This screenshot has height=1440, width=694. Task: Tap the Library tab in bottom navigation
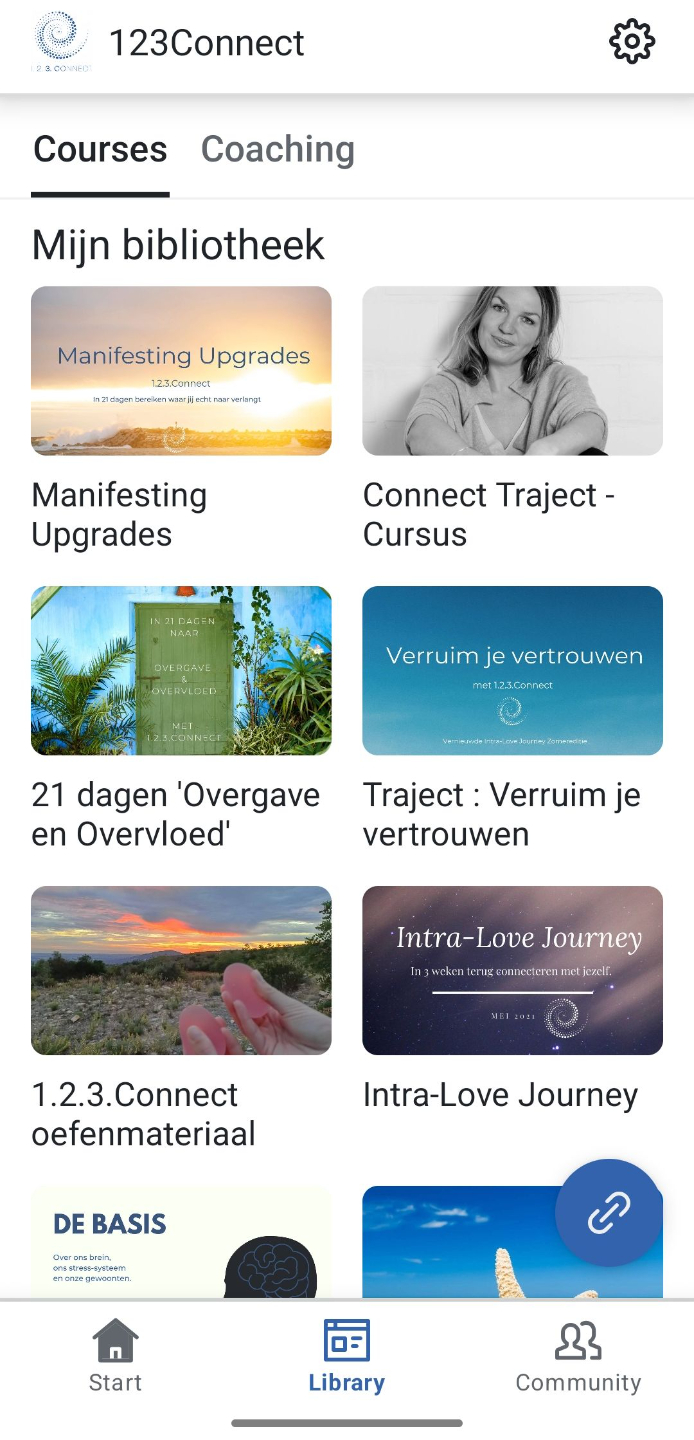tap(346, 1356)
